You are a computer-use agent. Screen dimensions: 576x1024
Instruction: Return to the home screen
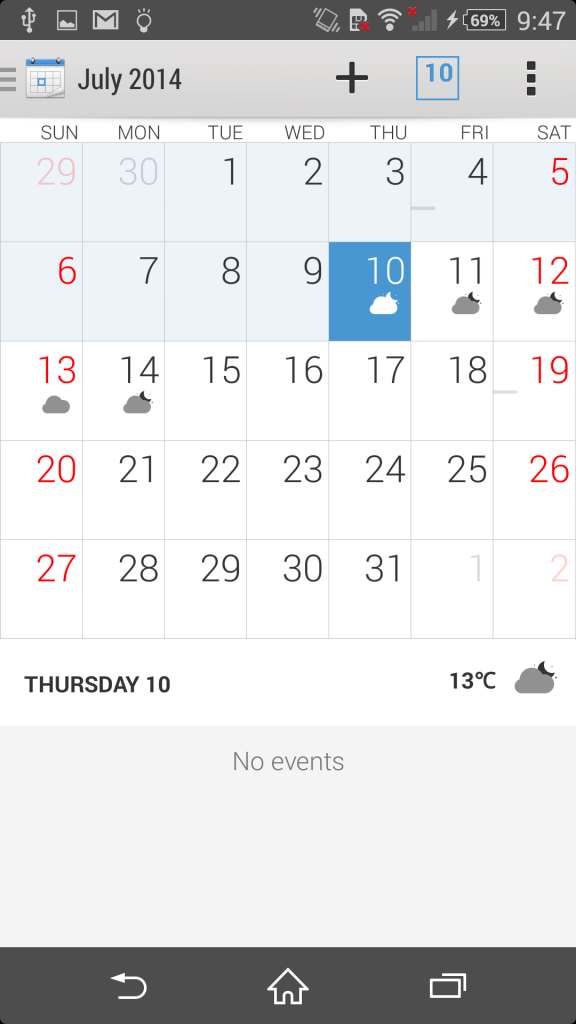tap(287, 985)
